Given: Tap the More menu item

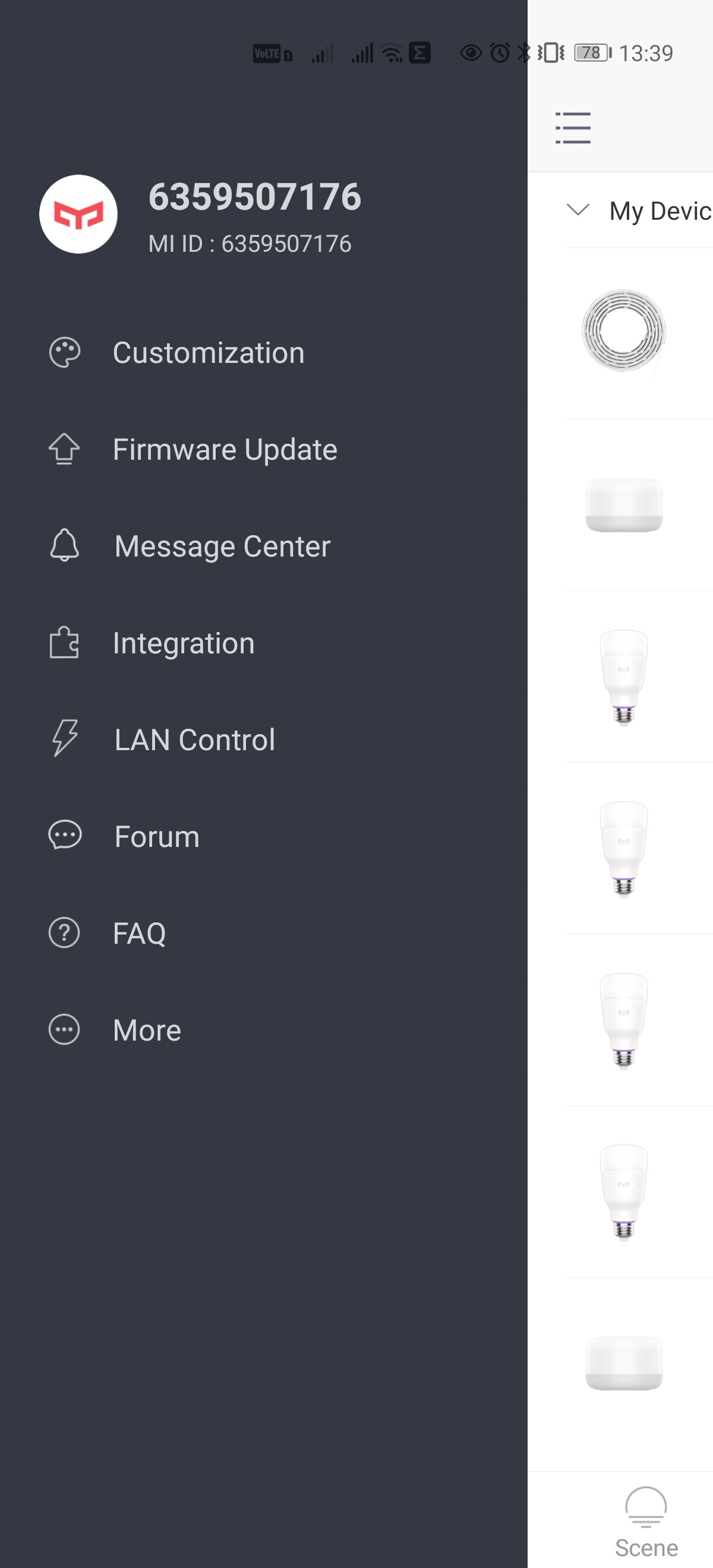Looking at the screenshot, I should click(x=147, y=1030).
